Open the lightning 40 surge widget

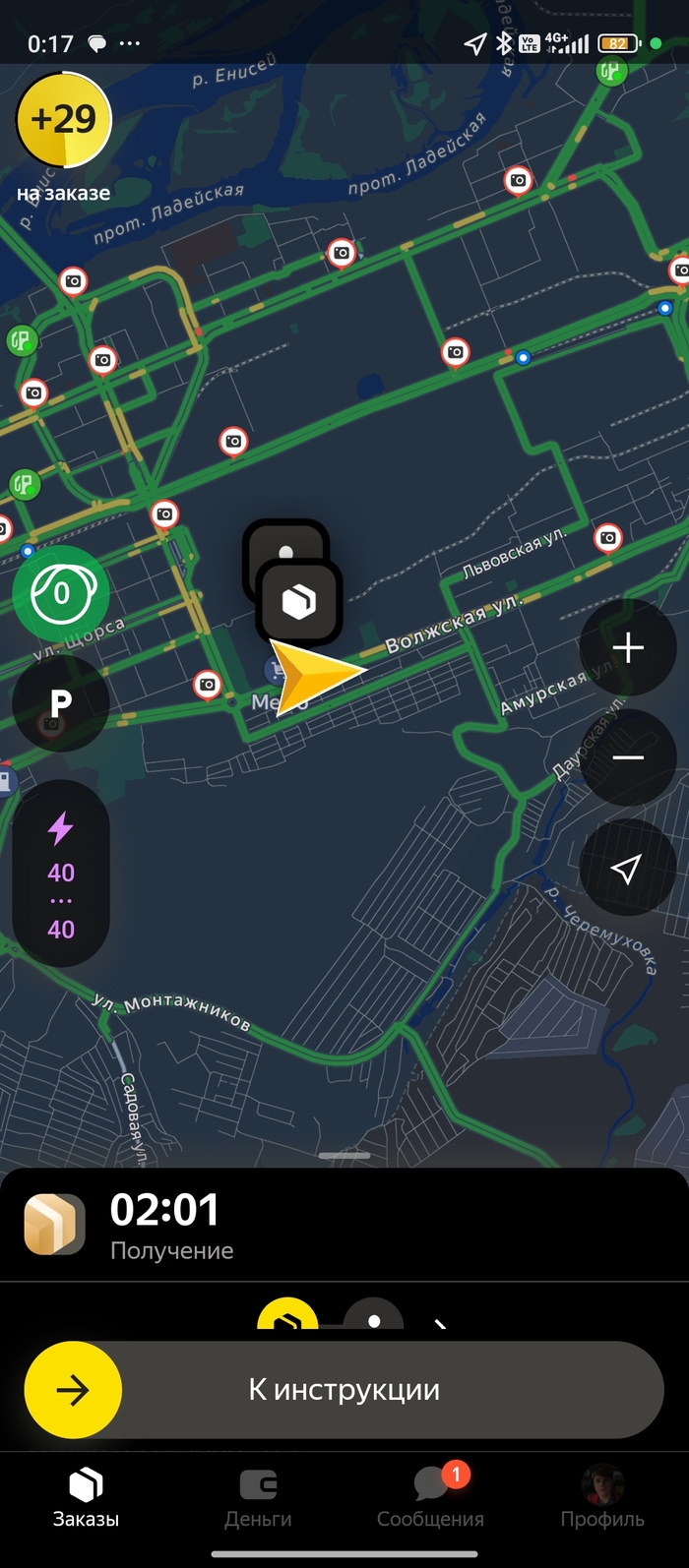click(x=61, y=874)
